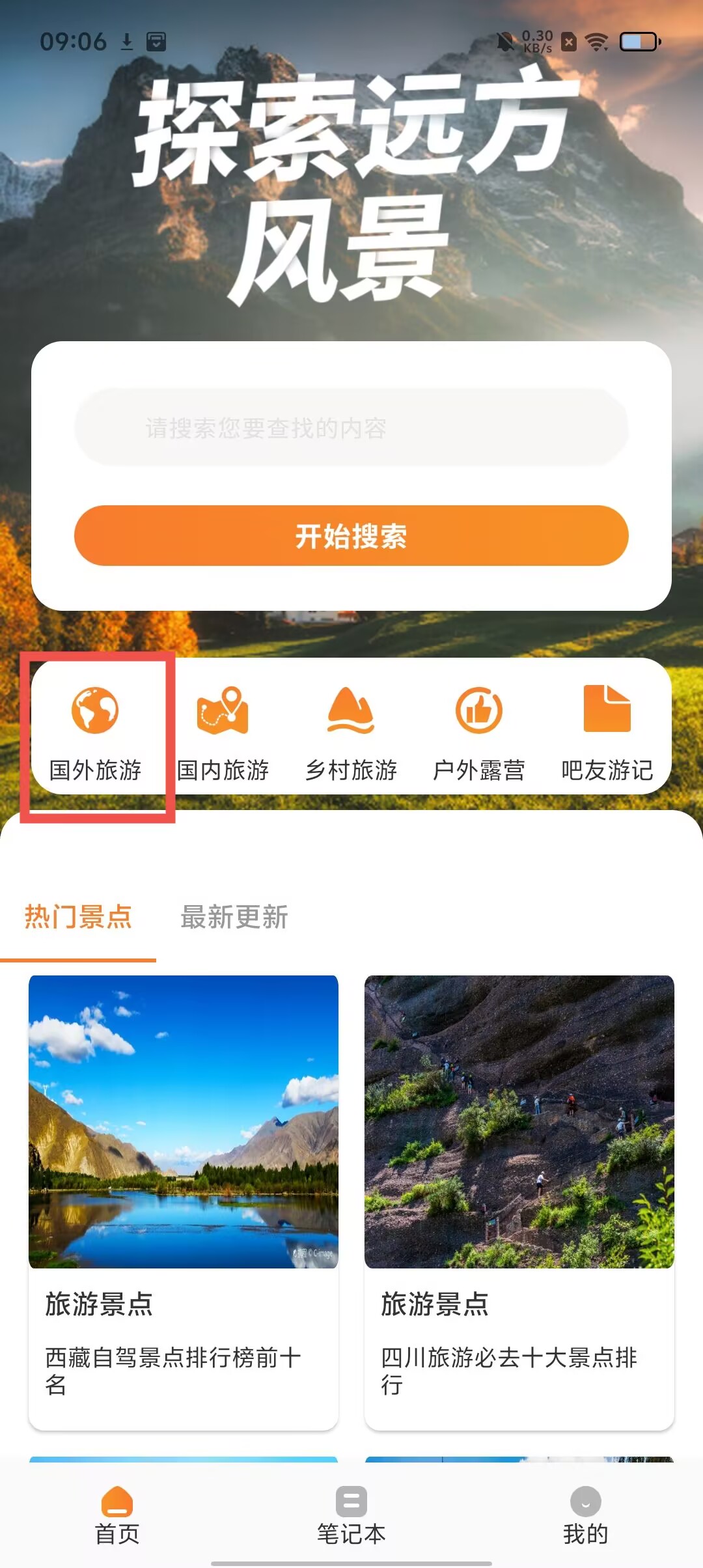Open the 我的 tab
The width and height of the screenshot is (703, 1568).
click(585, 1515)
